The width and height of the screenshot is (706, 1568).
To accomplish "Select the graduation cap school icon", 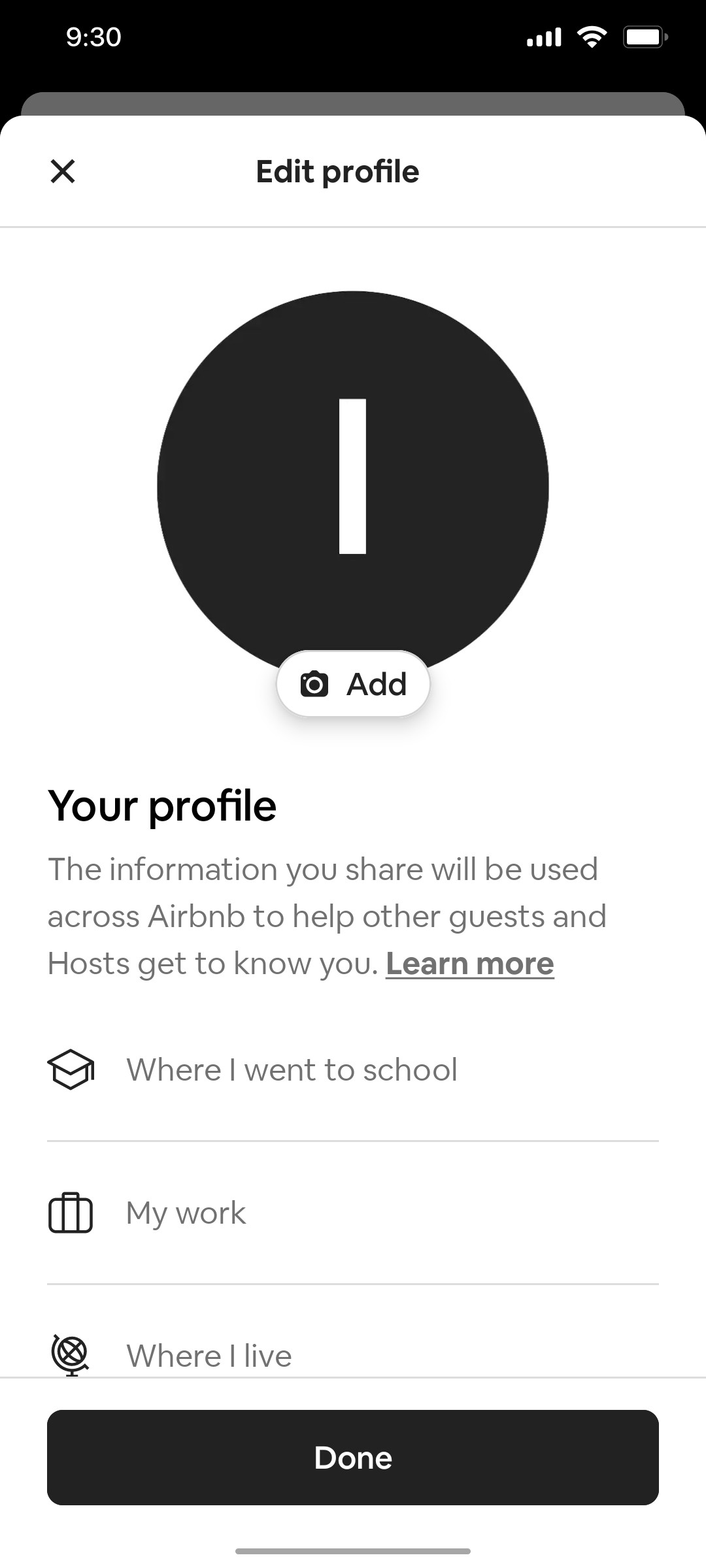I will point(72,1070).
